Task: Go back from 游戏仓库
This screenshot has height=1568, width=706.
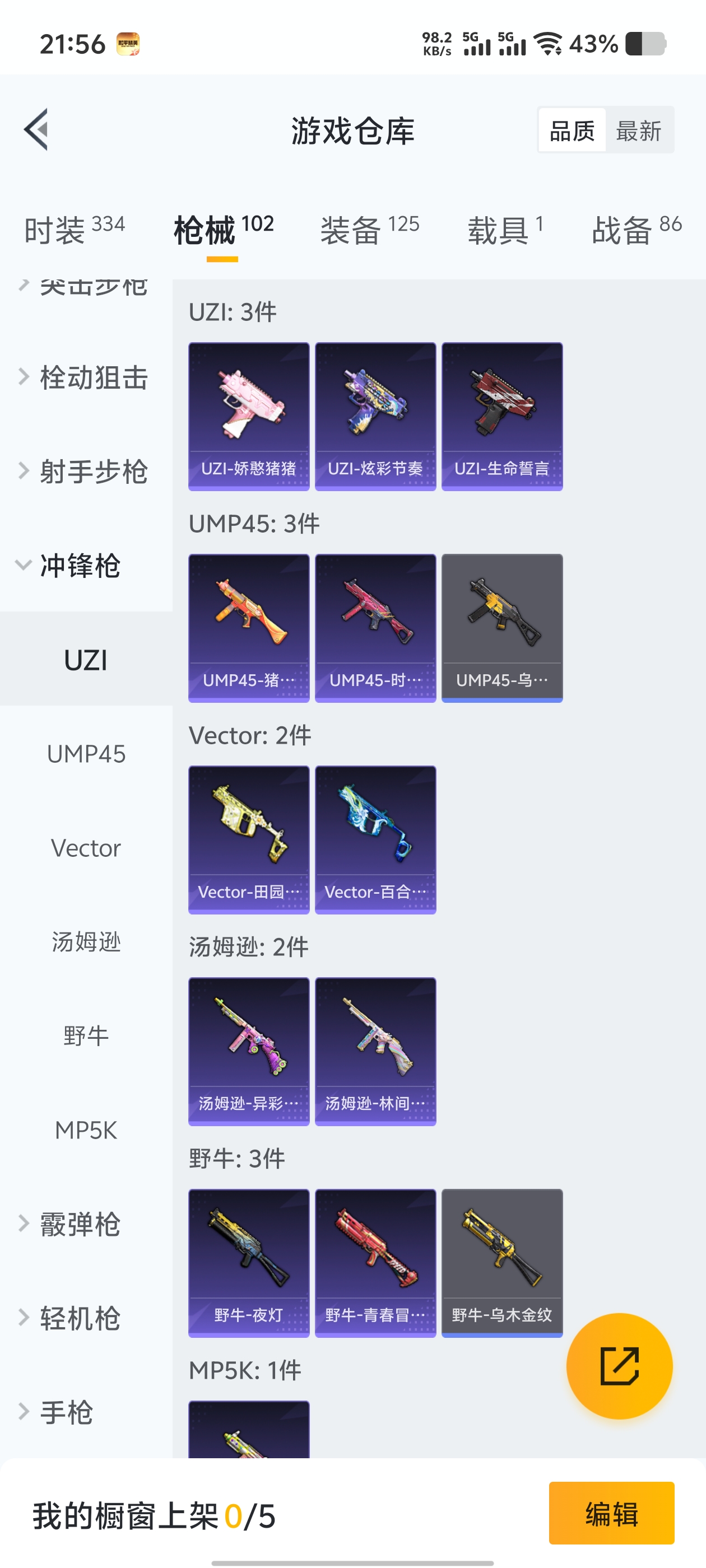Action: point(36,130)
